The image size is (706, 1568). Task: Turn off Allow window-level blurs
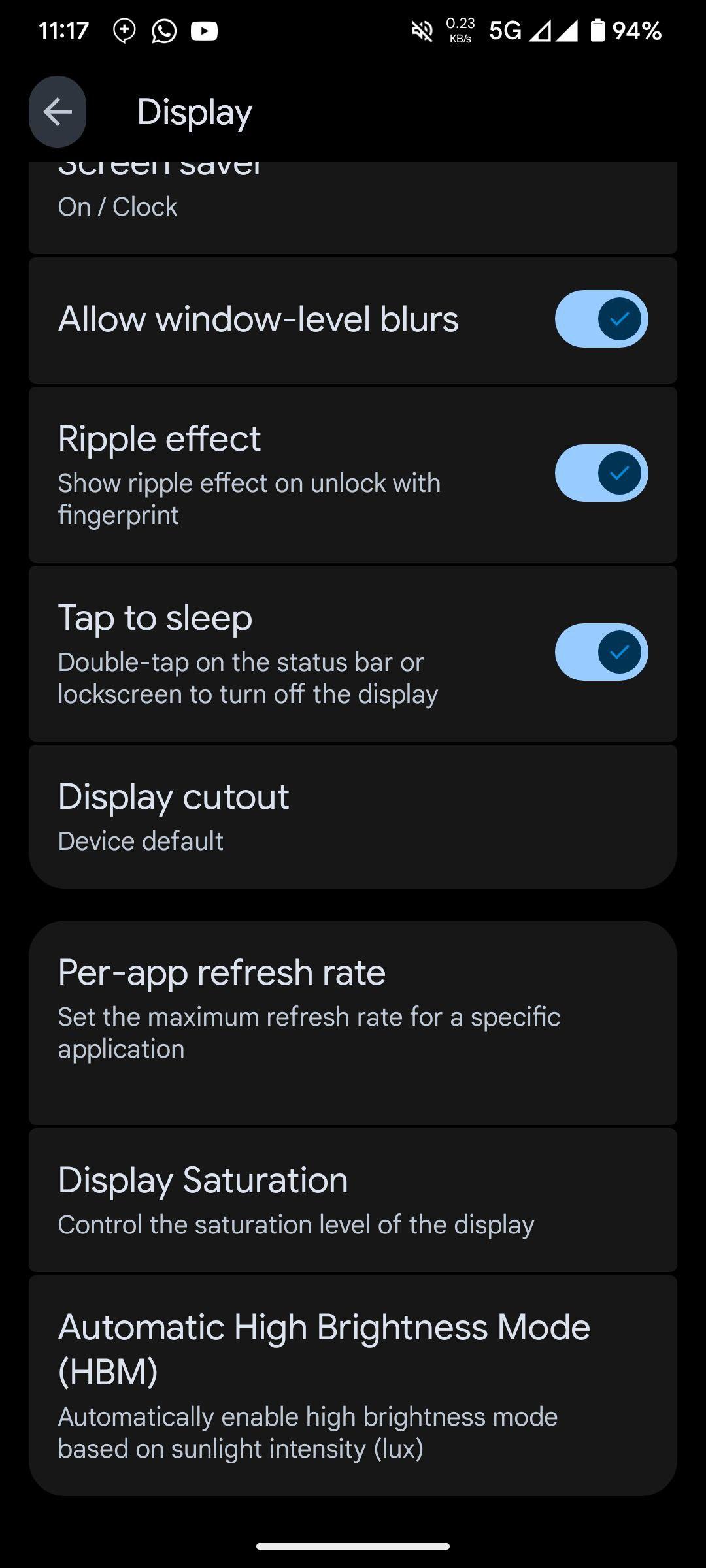click(601, 319)
